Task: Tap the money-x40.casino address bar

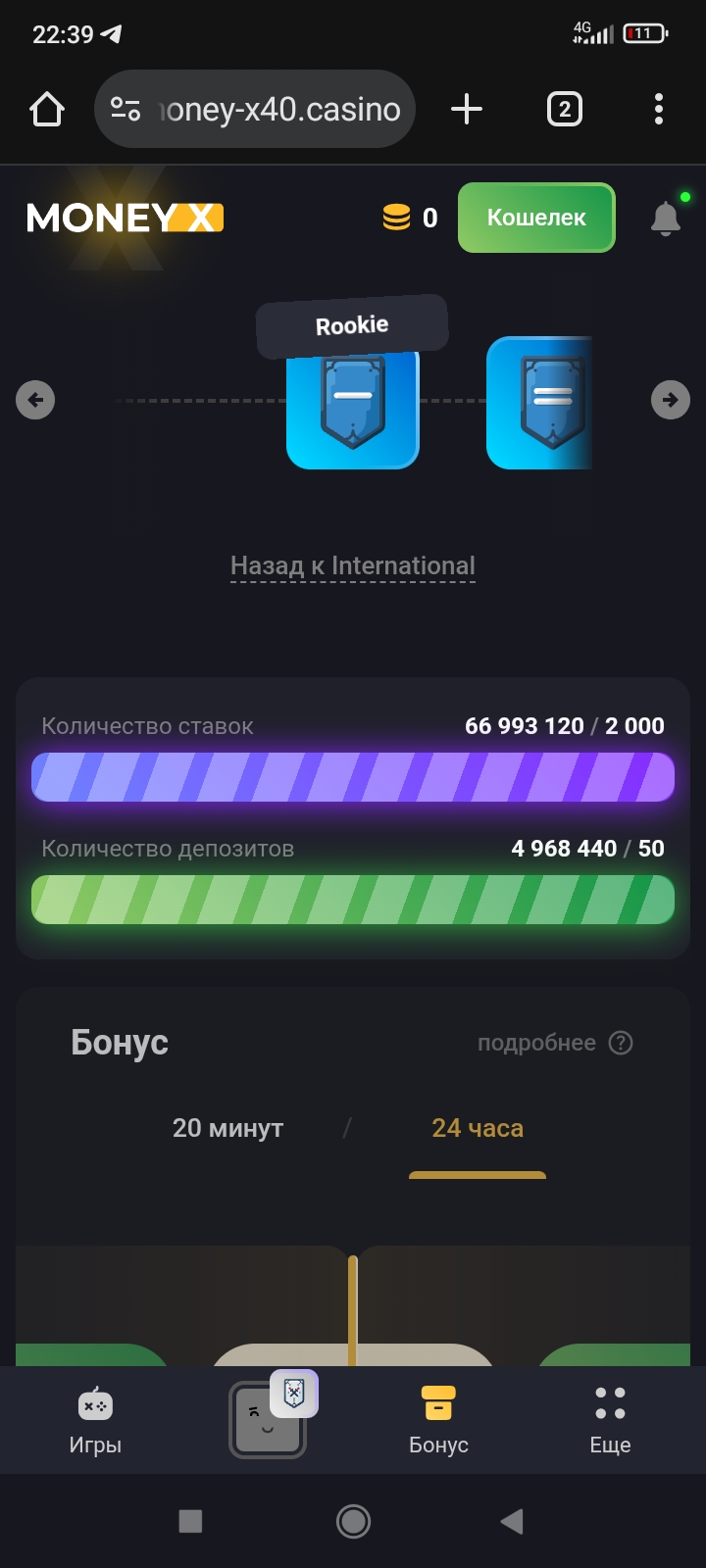Action: point(255,109)
